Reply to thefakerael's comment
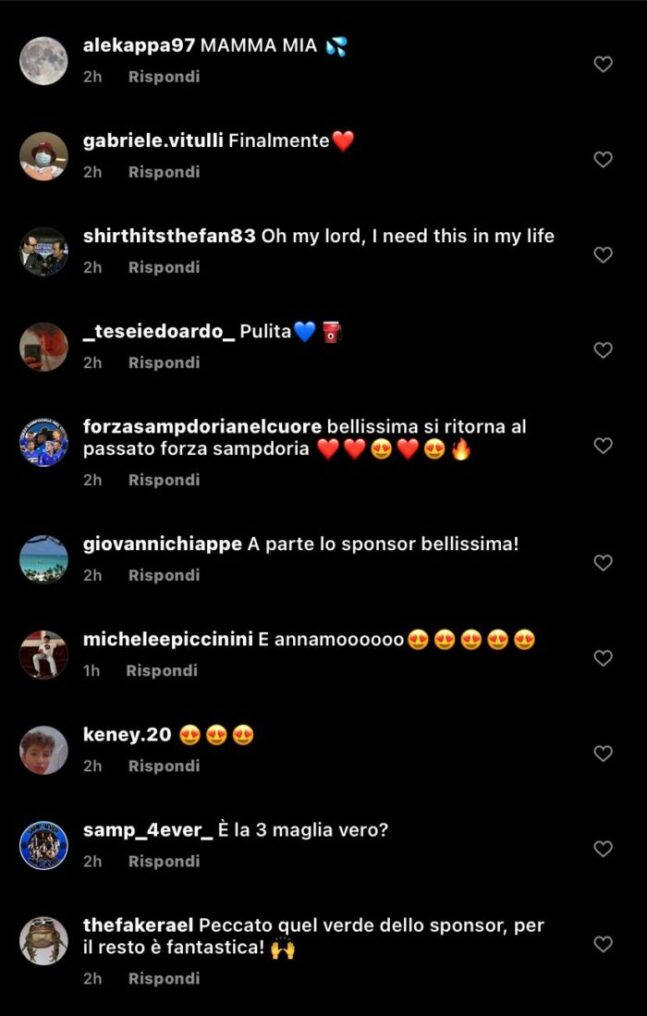647x1016 pixels. click(164, 979)
